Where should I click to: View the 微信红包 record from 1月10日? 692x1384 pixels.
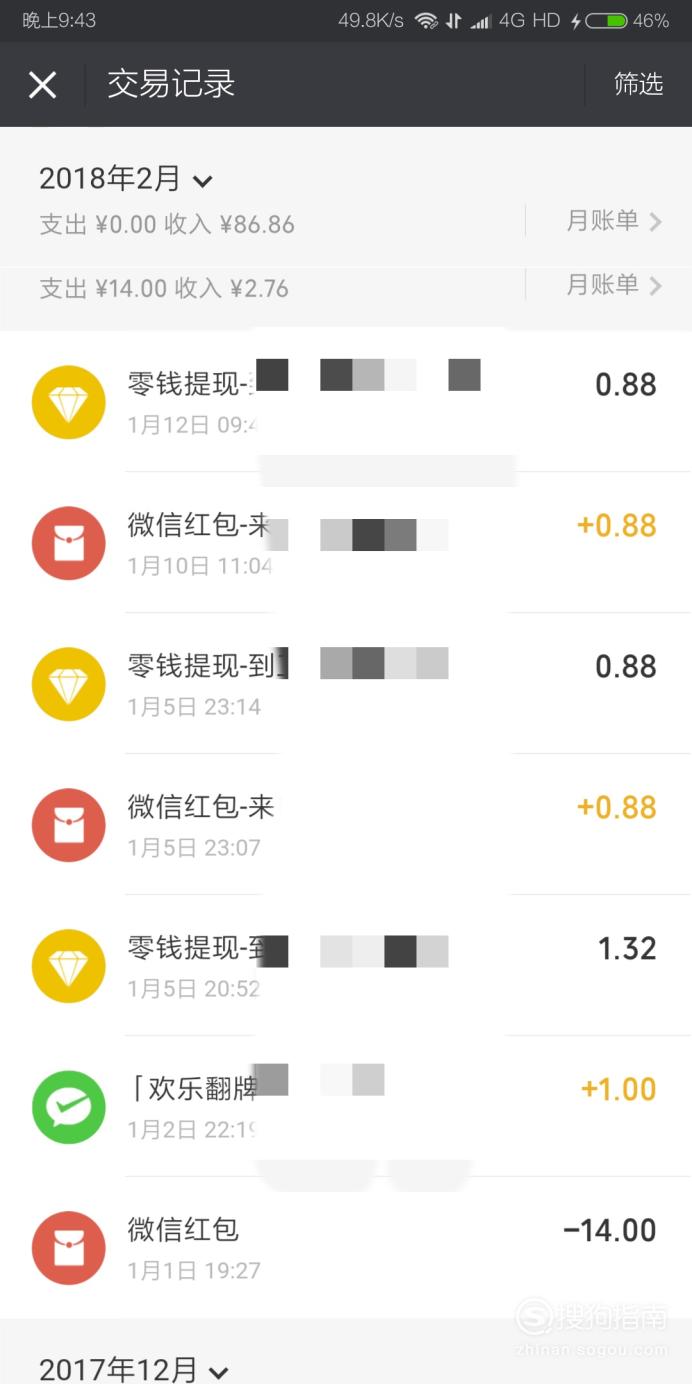pyautogui.click(x=346, y=543)
